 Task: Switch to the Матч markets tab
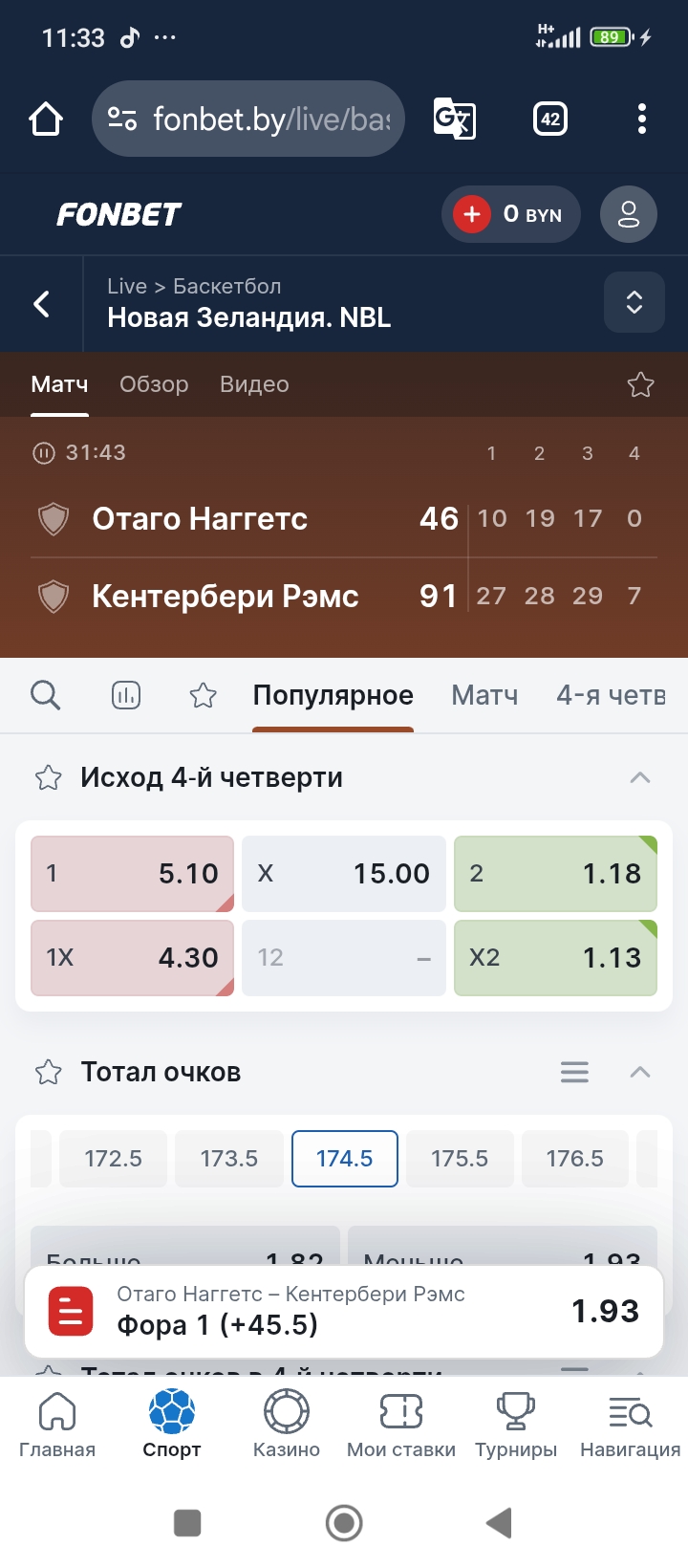pyautogui.click(x=484, y=695)
